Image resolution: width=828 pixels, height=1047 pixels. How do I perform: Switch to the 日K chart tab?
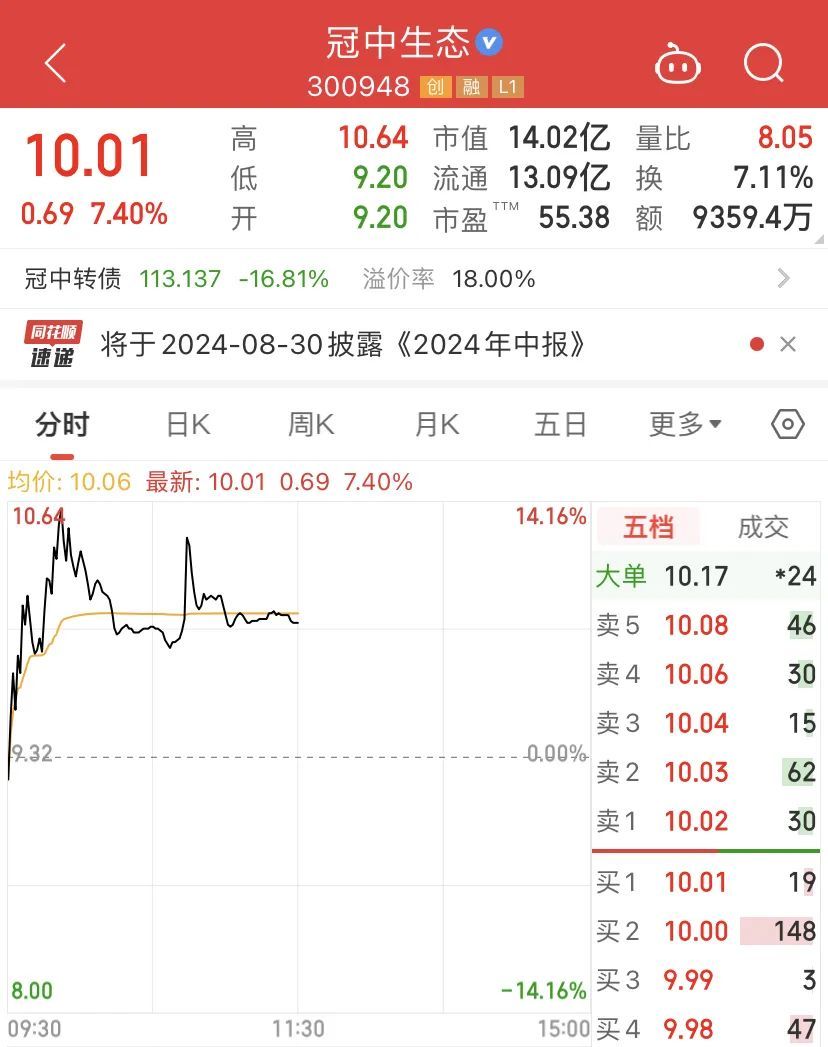188,425
